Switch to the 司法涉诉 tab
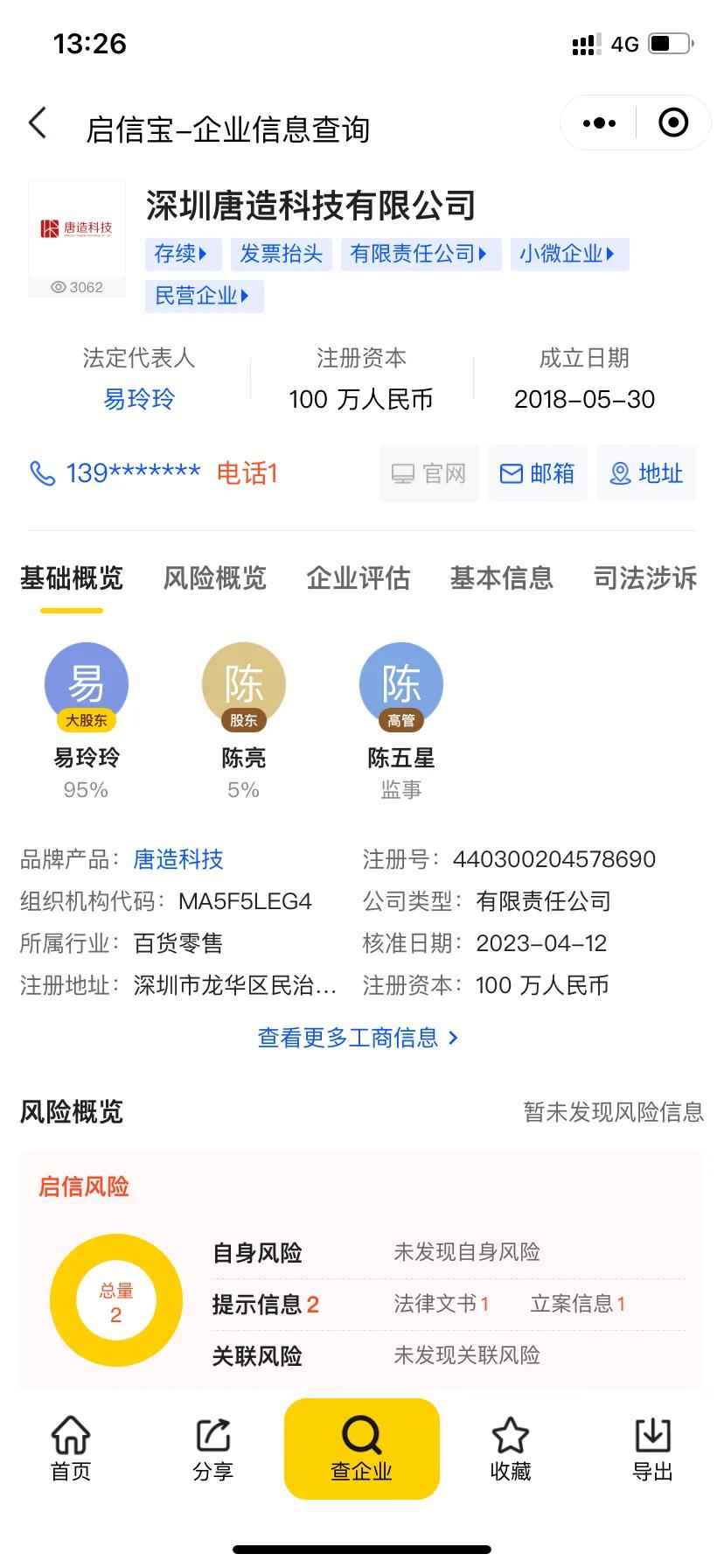Image resolution: width=724 pixels, height=1568 pixels. coord(643,578)
